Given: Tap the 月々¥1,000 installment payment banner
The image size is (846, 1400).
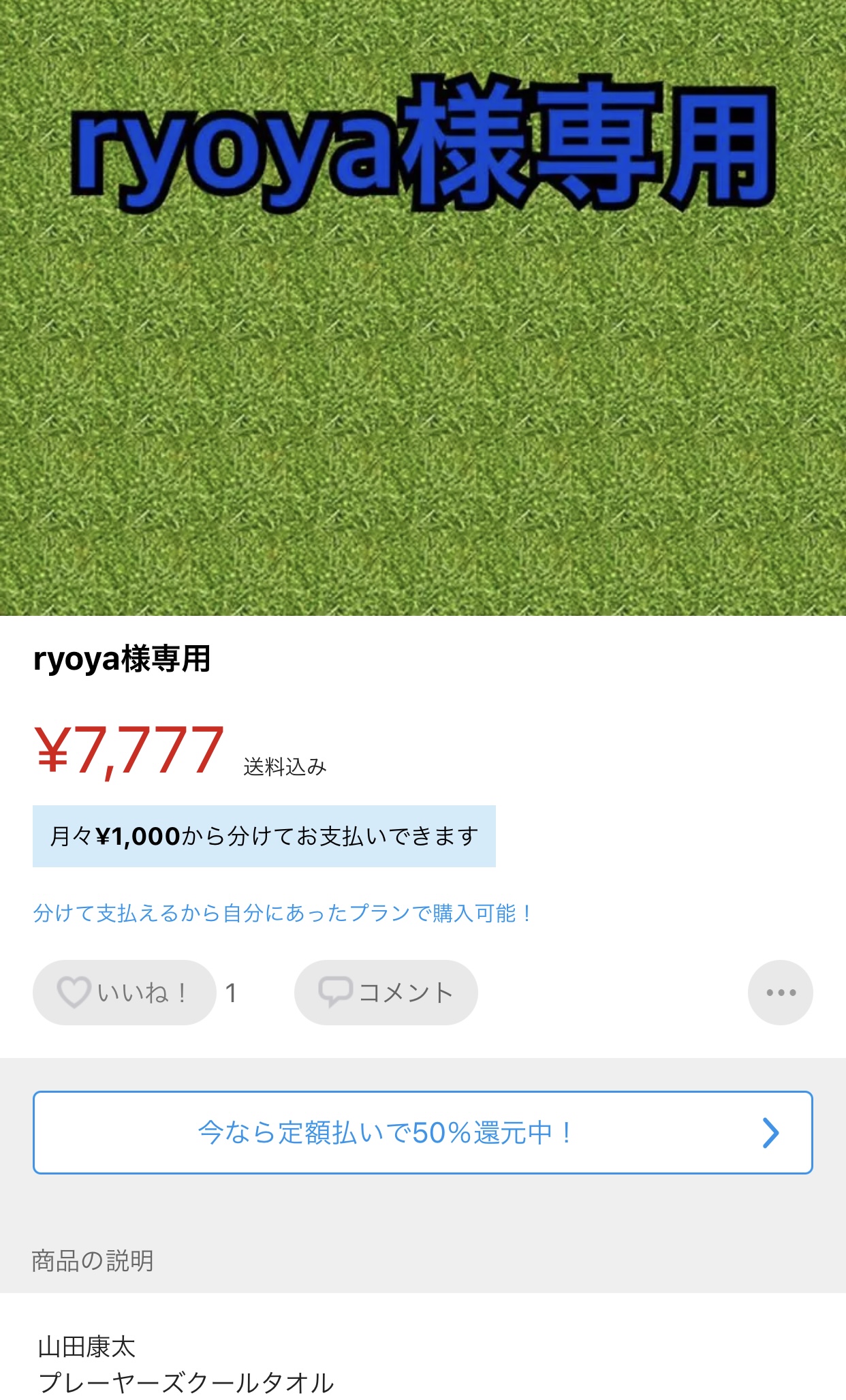Looking at the screenshot, I should point(264,836).
